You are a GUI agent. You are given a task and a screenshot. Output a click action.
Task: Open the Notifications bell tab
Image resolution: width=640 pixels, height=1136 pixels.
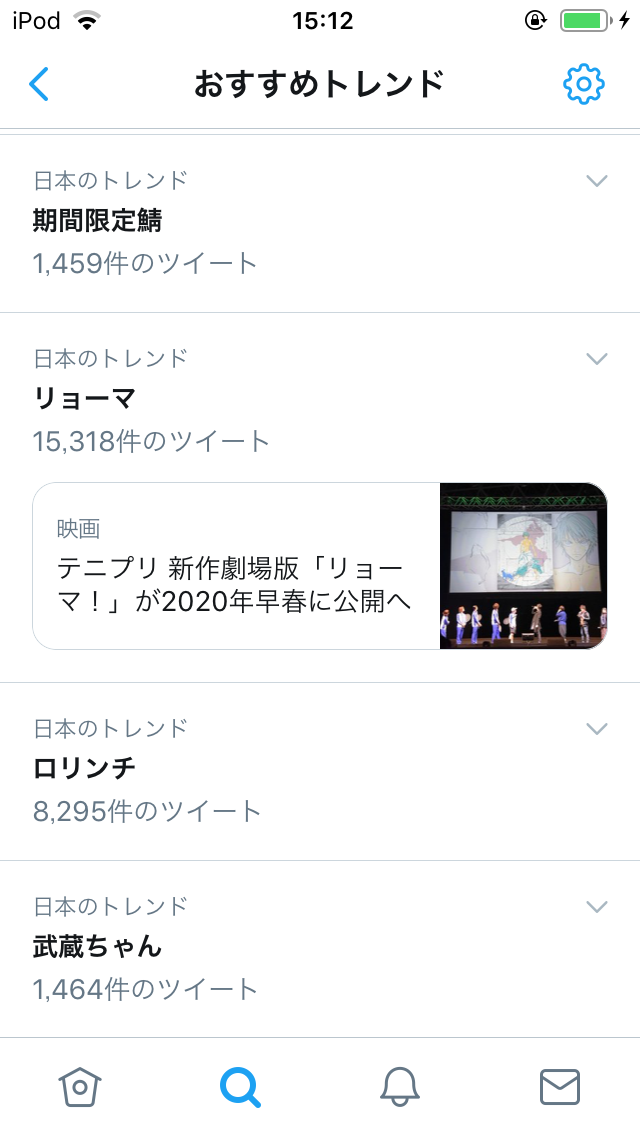pyautogui.click(x=400, y=1086)
